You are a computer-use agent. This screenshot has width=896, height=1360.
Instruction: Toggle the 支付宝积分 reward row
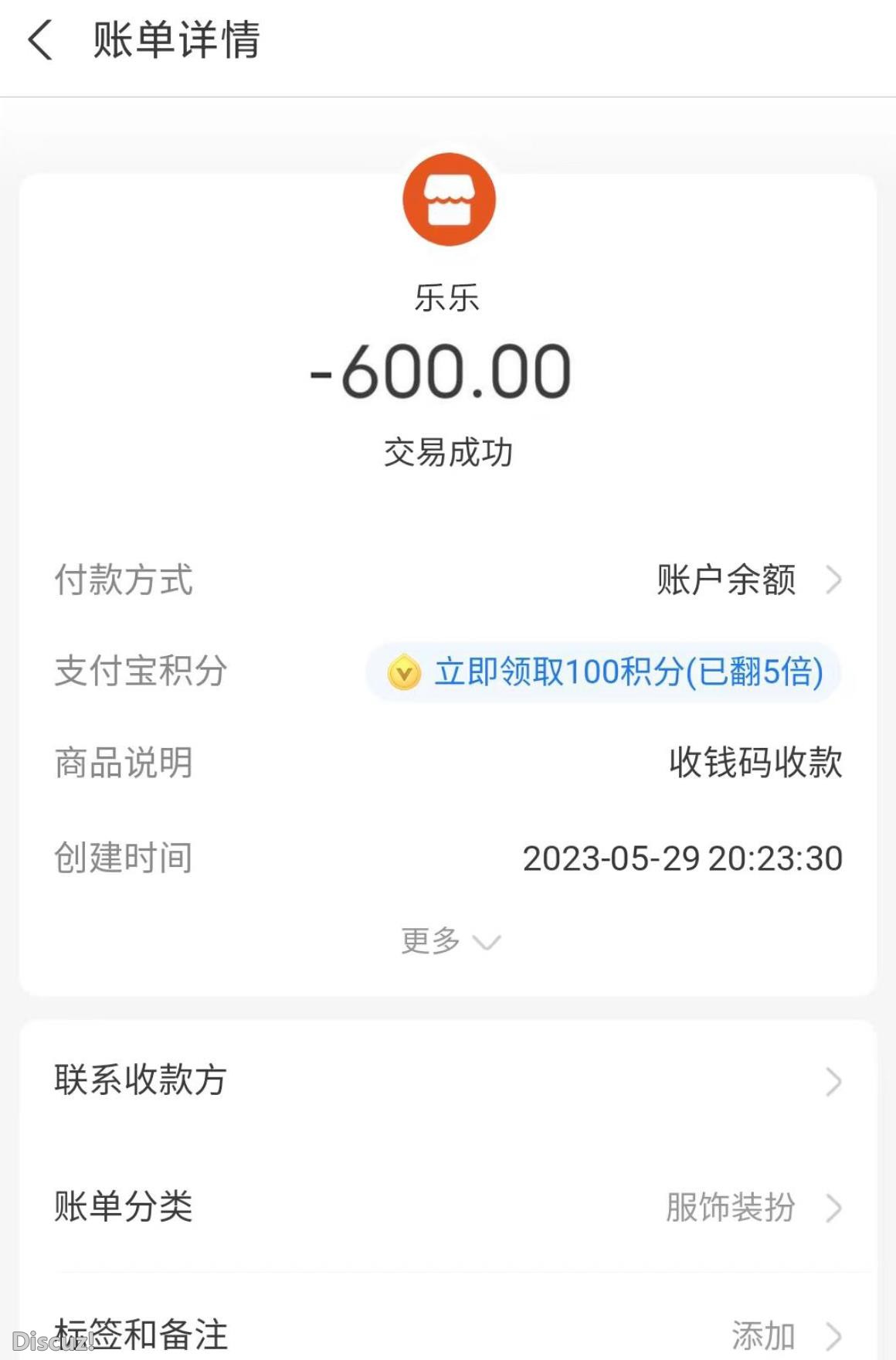click(x=448, y=673)
